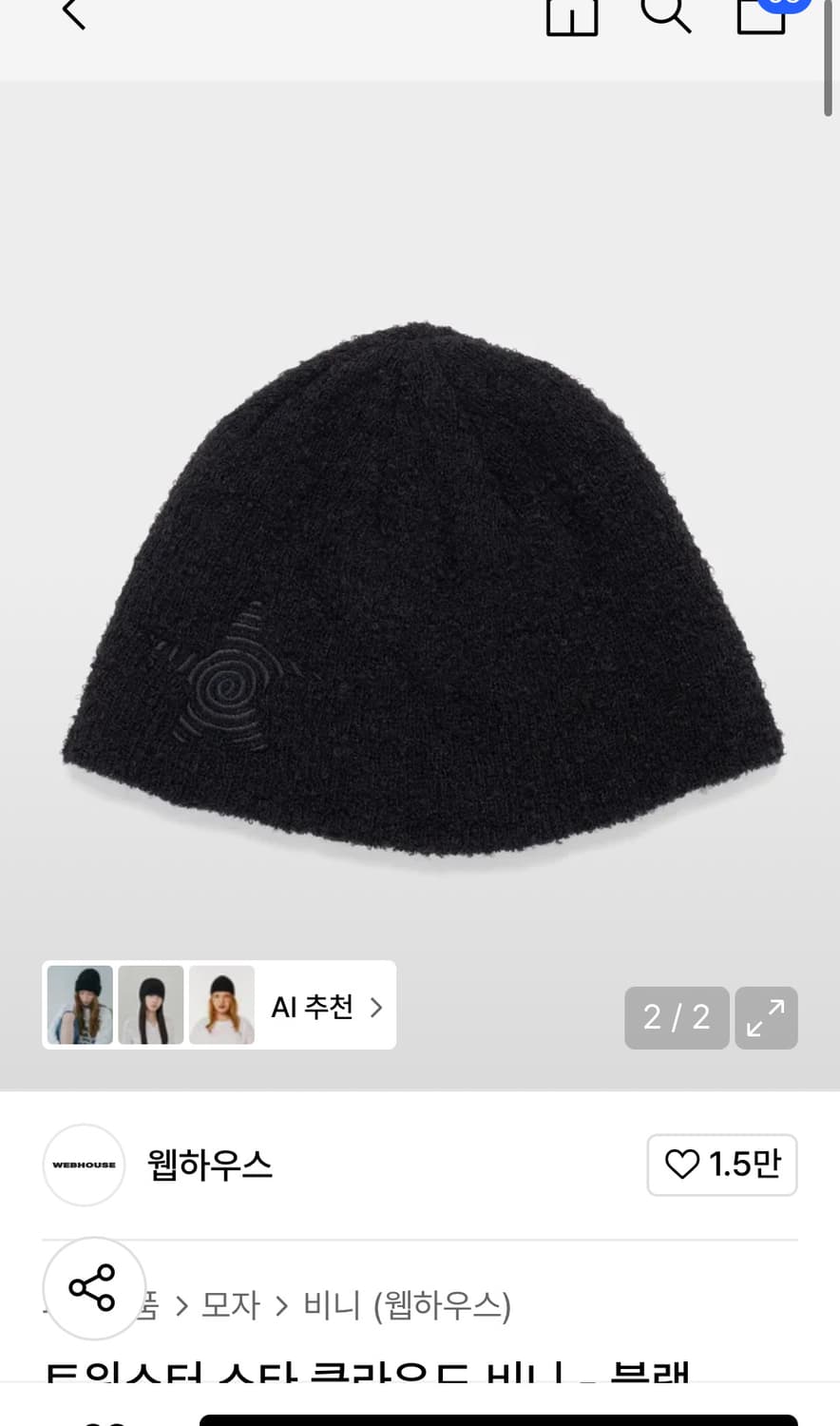840x1426 pixels.
Task: Open the 웹하우스 brand page
Action: point(209,1165)
